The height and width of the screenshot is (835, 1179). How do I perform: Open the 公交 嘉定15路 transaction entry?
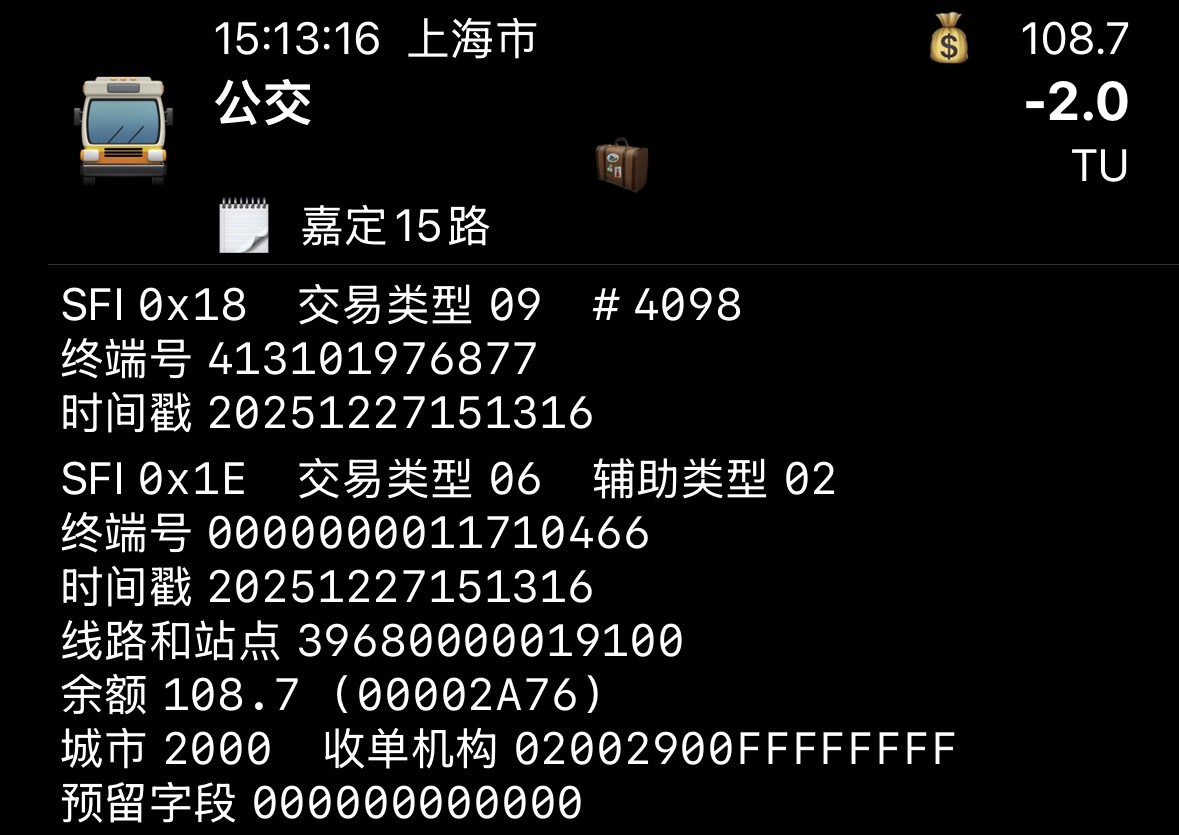click(x=589, y=130)
